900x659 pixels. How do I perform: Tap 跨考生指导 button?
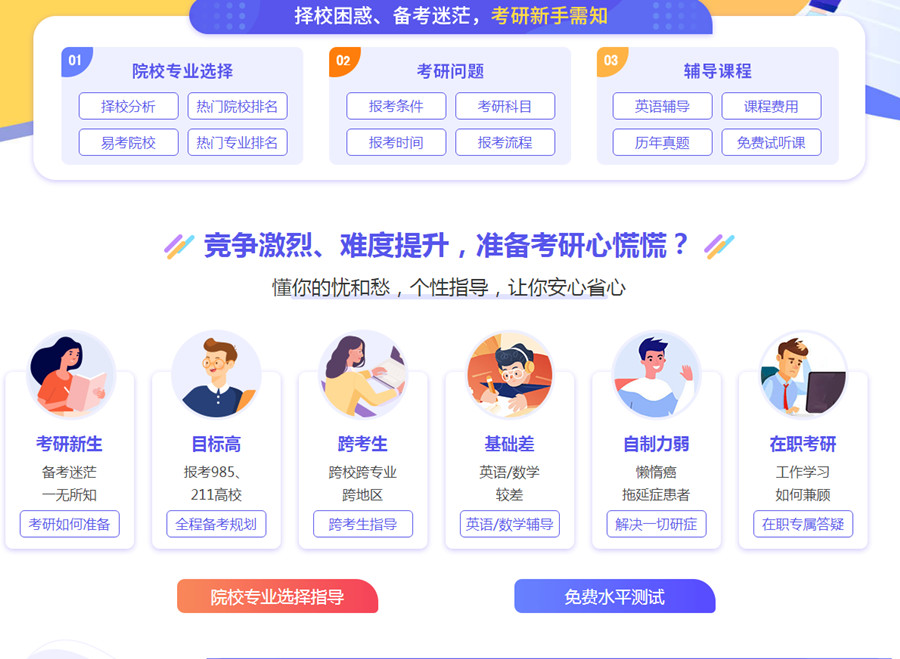coord(363,524)
